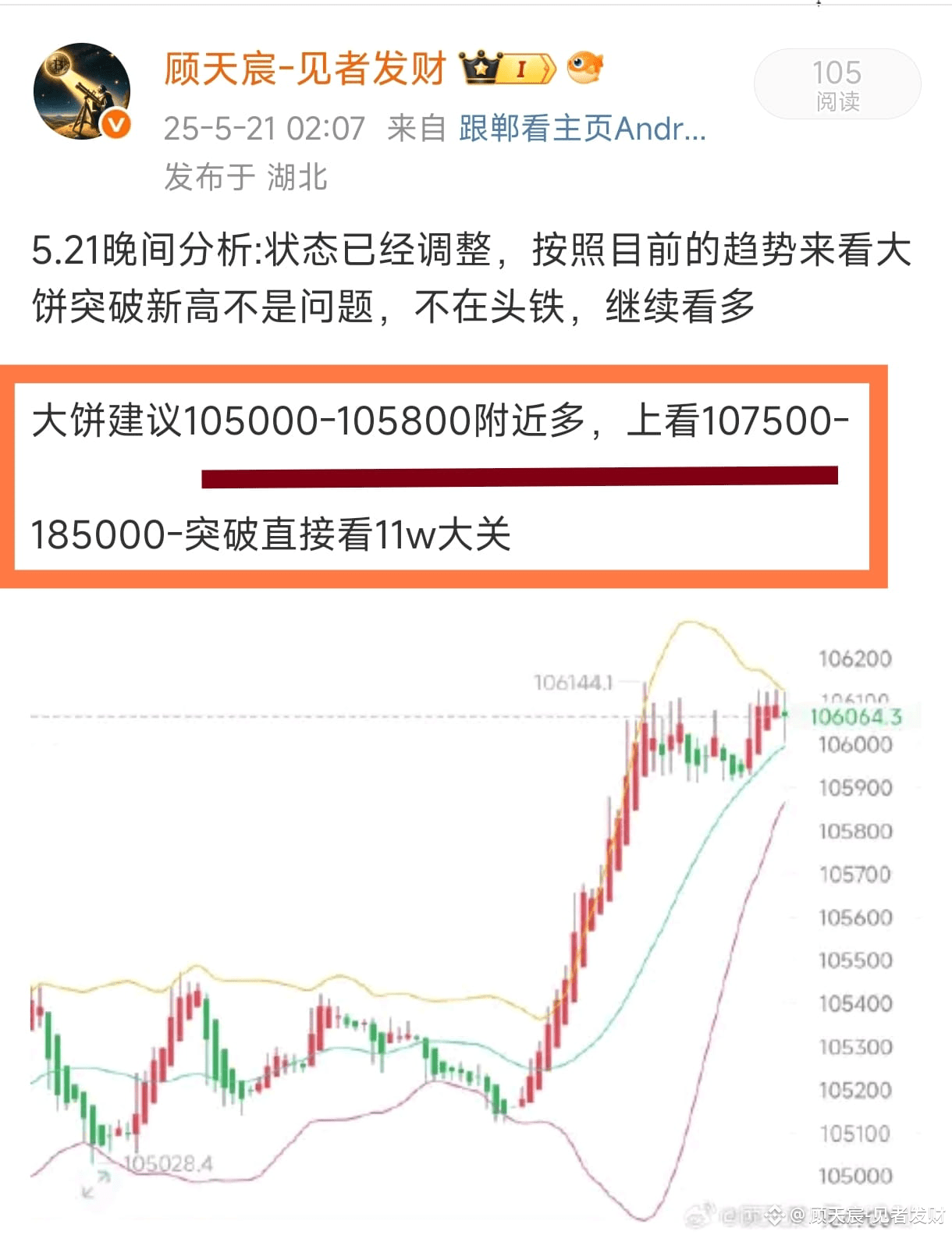952x1235 pixels.
Task: Select the gold level I medal badge
Action: pos(520,69)
